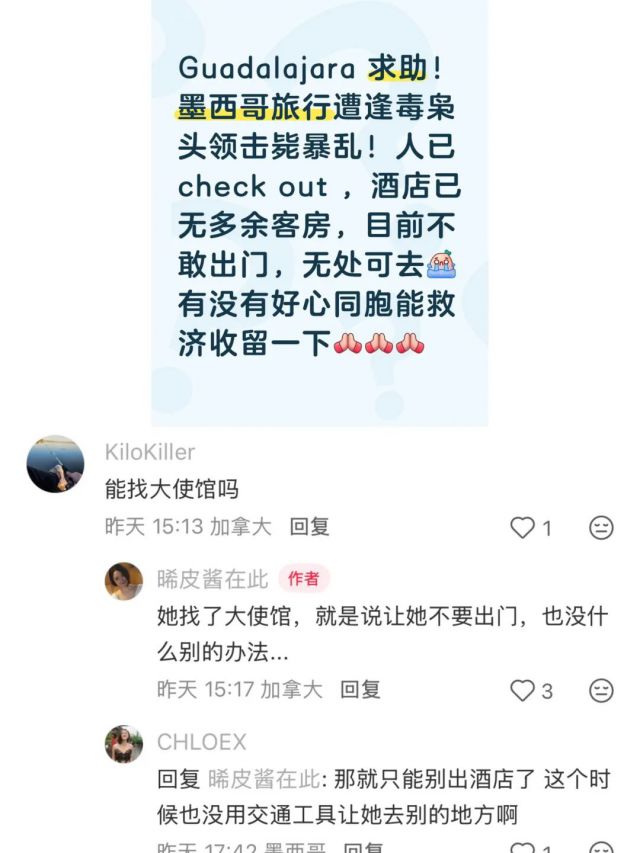Open CHLOEX's profile avatar
This screenshot has width=640, height=853.
pyautogui.click(x=124, y=744)
